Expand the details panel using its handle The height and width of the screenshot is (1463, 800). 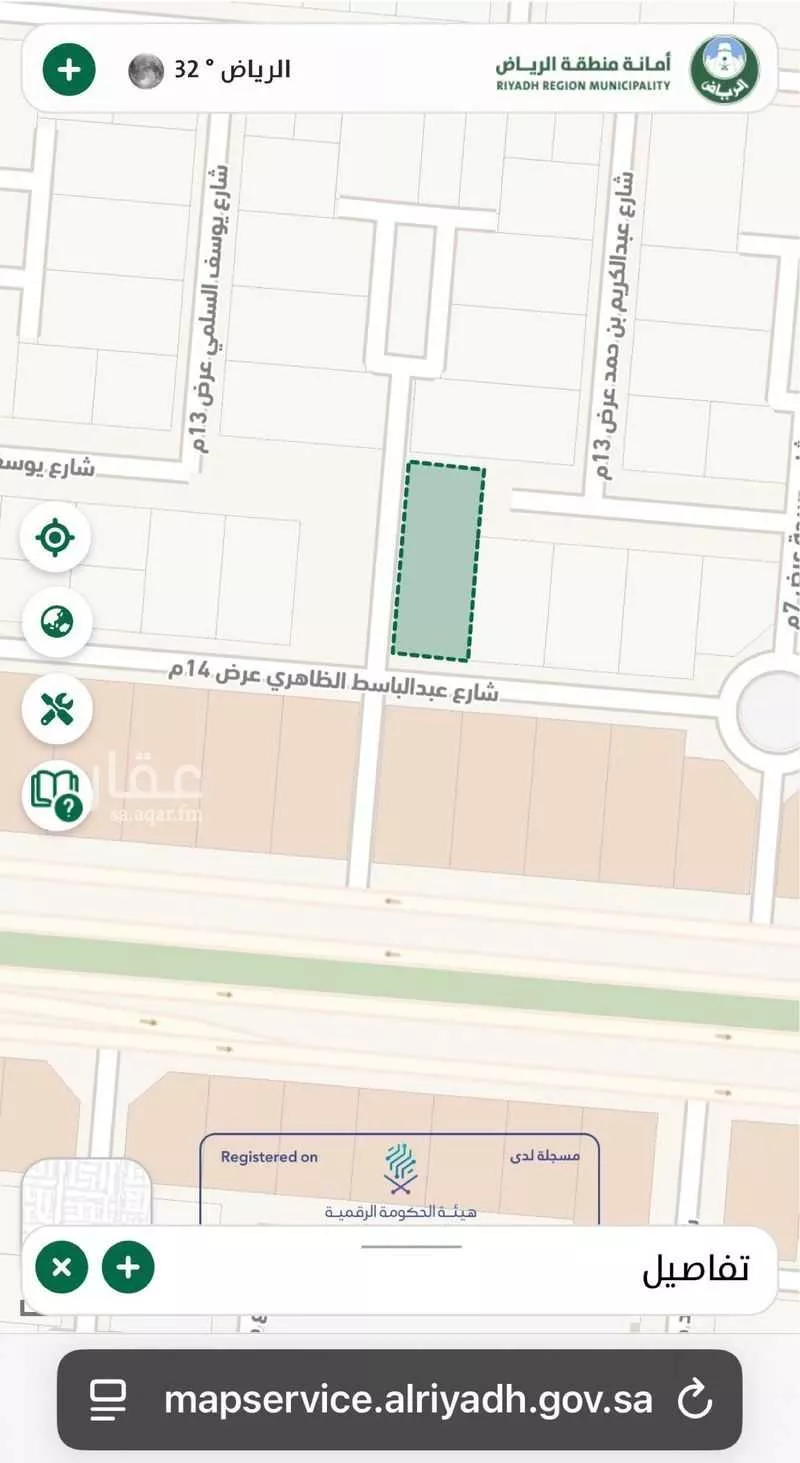(411, 1246)
